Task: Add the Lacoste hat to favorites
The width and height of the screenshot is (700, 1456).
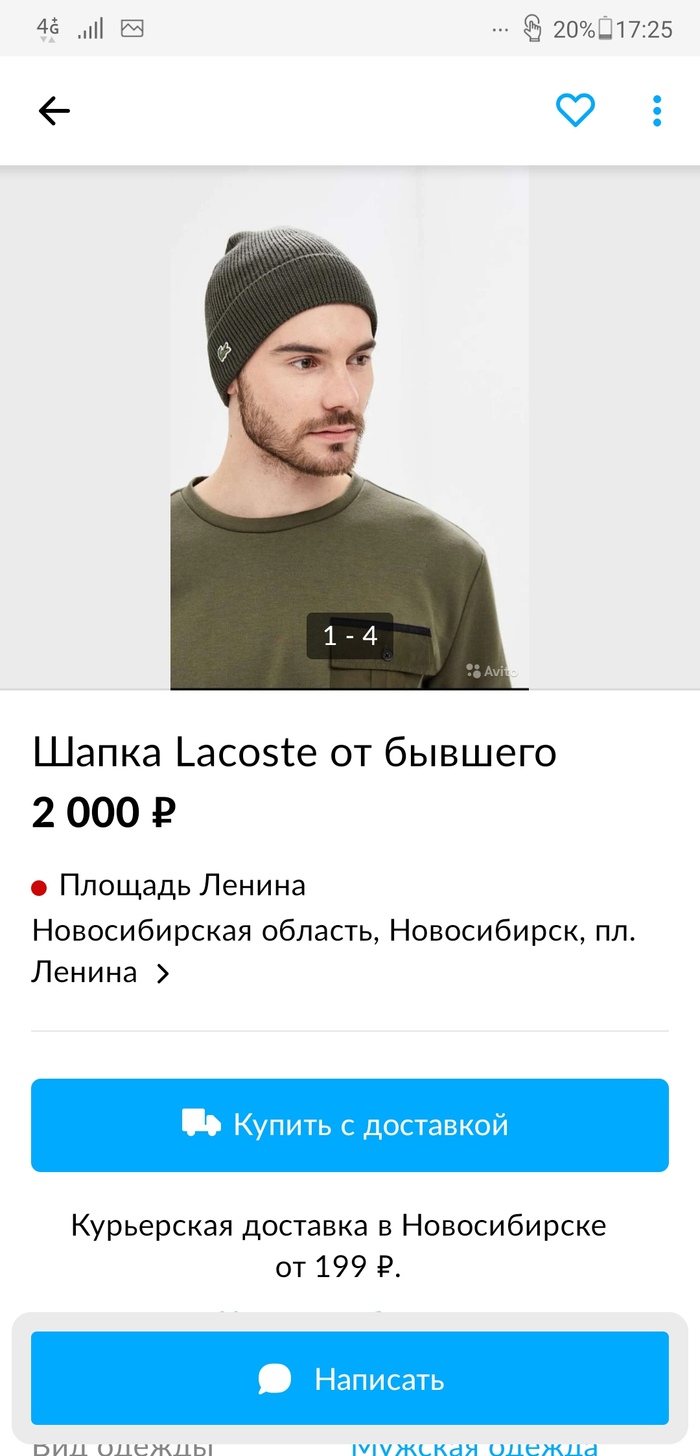Action: tap(575, 110)
